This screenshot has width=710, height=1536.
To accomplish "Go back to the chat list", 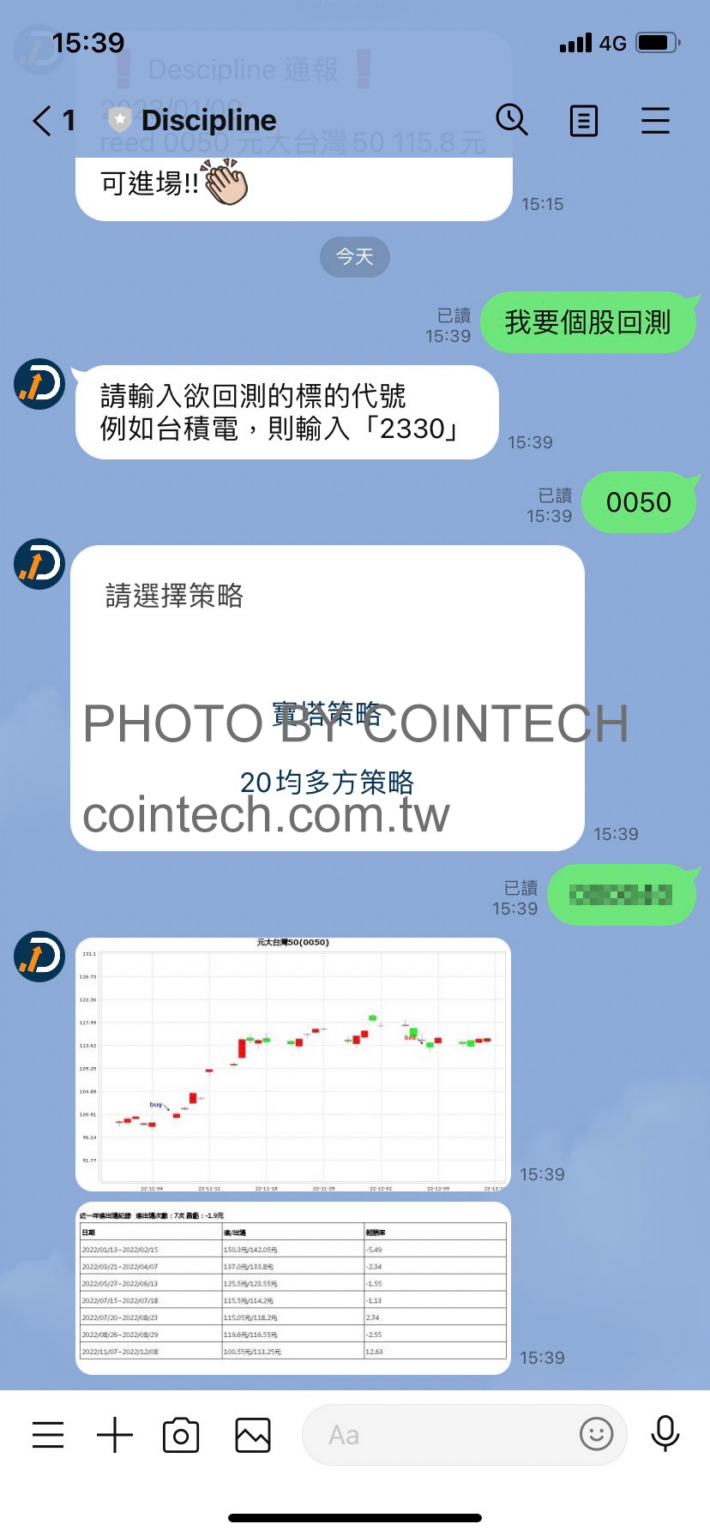I will [x=52, y=121].
